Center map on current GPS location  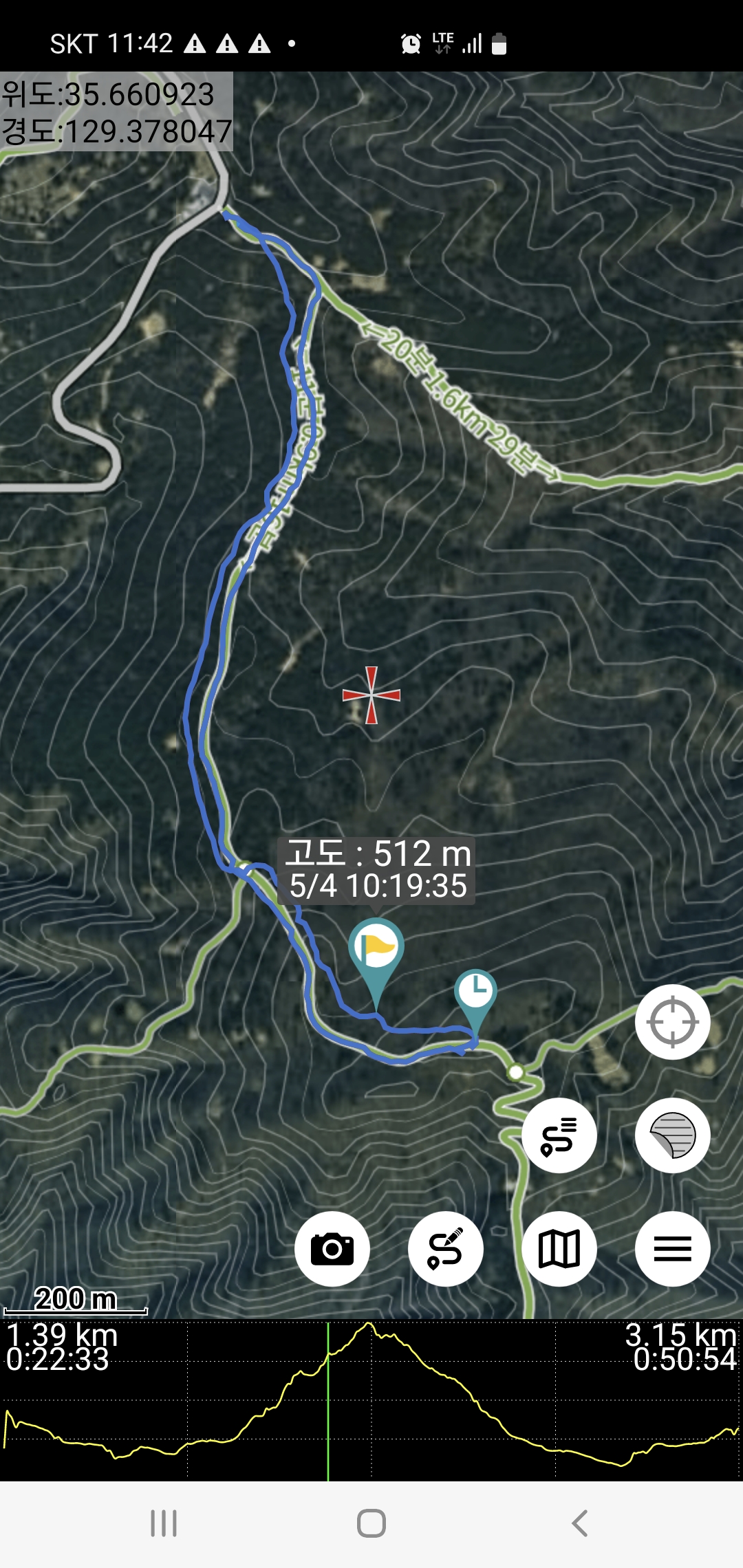pos(672,1022)
